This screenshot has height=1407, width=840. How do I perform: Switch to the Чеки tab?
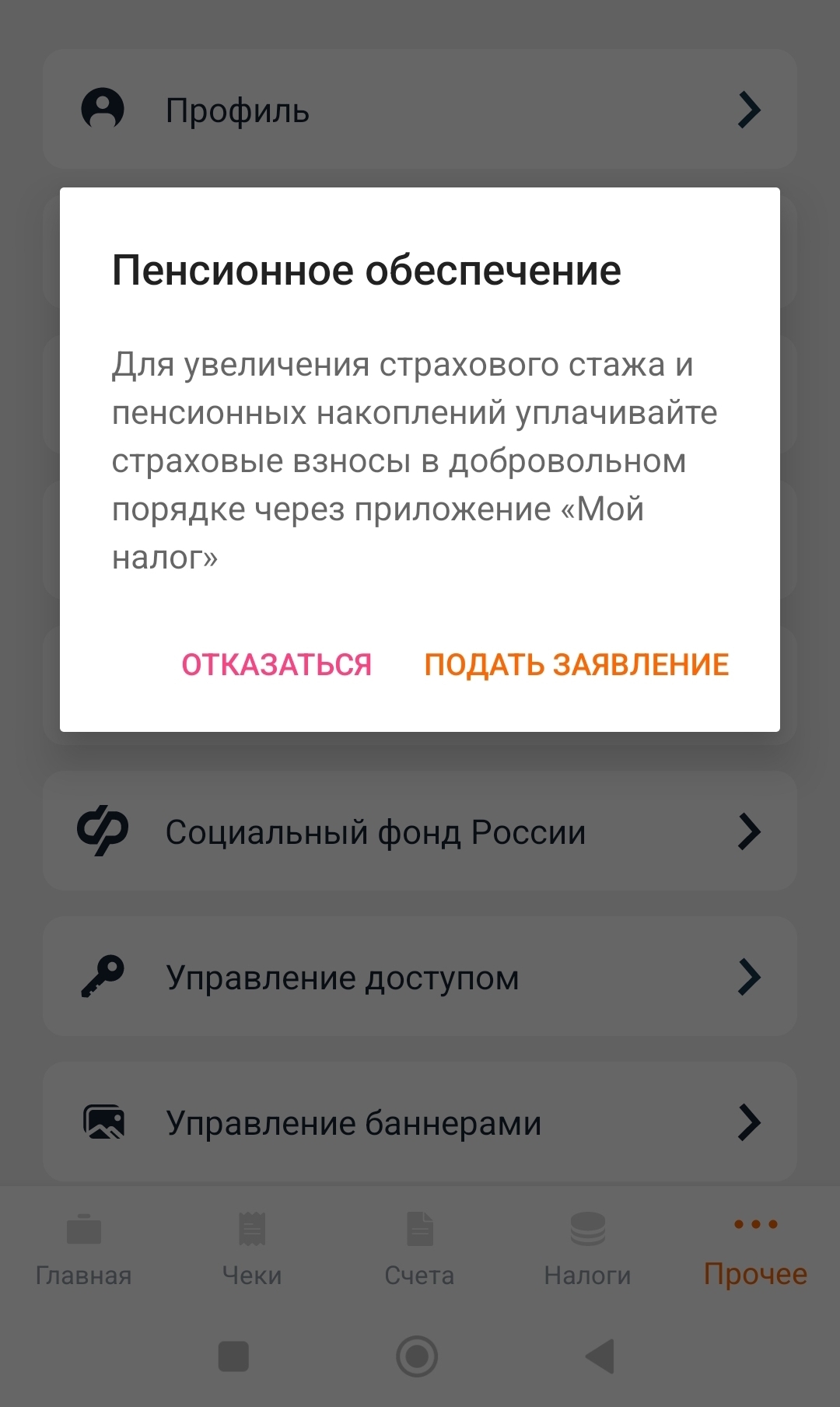pyautogui.click(x=252, y=1248)
